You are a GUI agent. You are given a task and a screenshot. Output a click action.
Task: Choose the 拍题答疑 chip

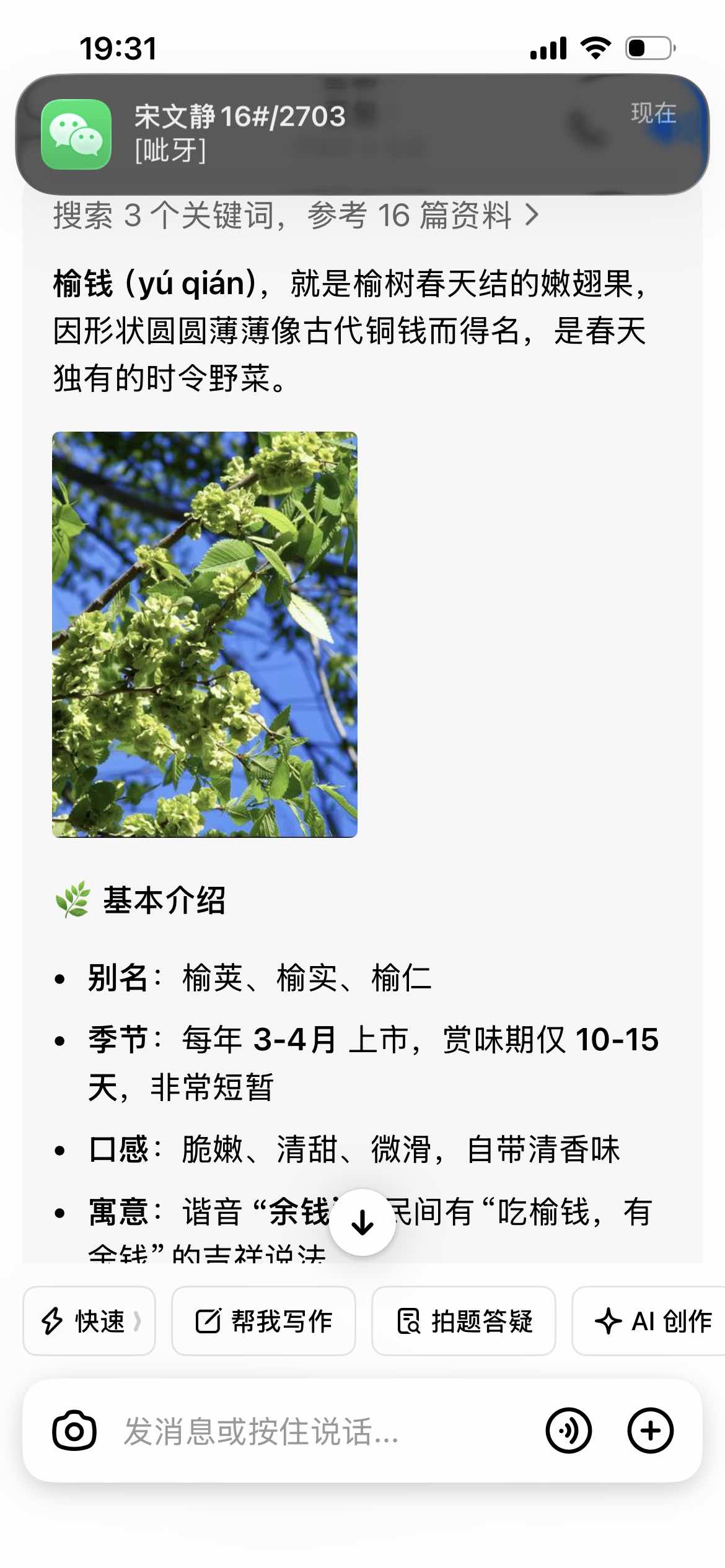pyautogui.click(x=464, y=1321)
